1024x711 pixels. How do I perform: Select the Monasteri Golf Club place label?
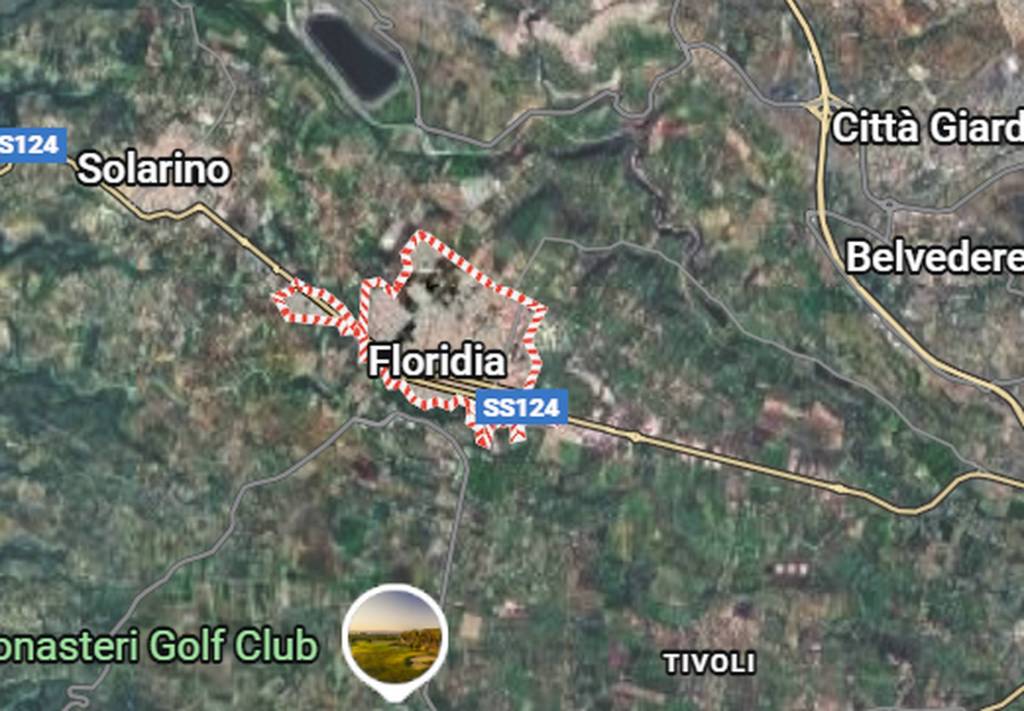point(160,646)
